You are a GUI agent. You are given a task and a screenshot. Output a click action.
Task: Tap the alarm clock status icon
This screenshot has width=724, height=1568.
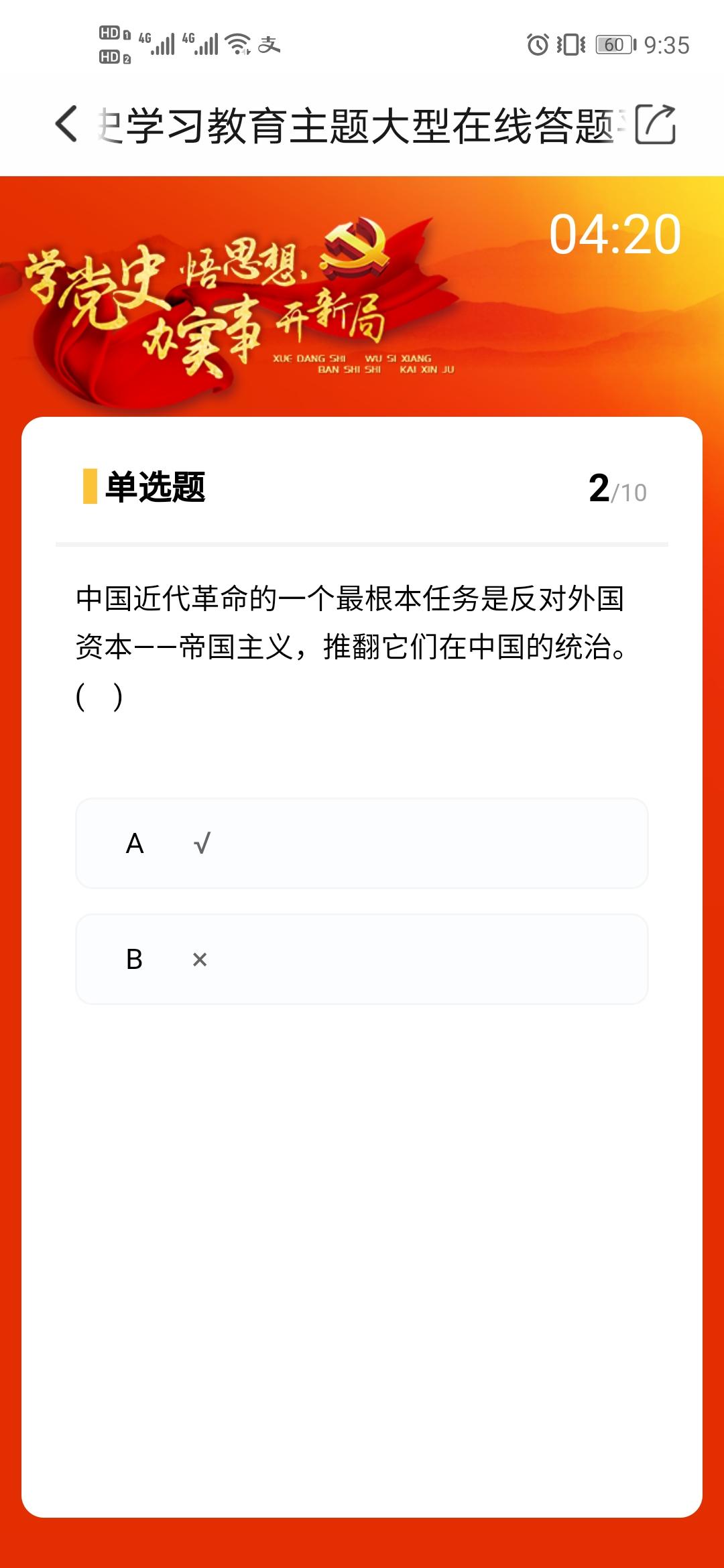tap(538, 43)
